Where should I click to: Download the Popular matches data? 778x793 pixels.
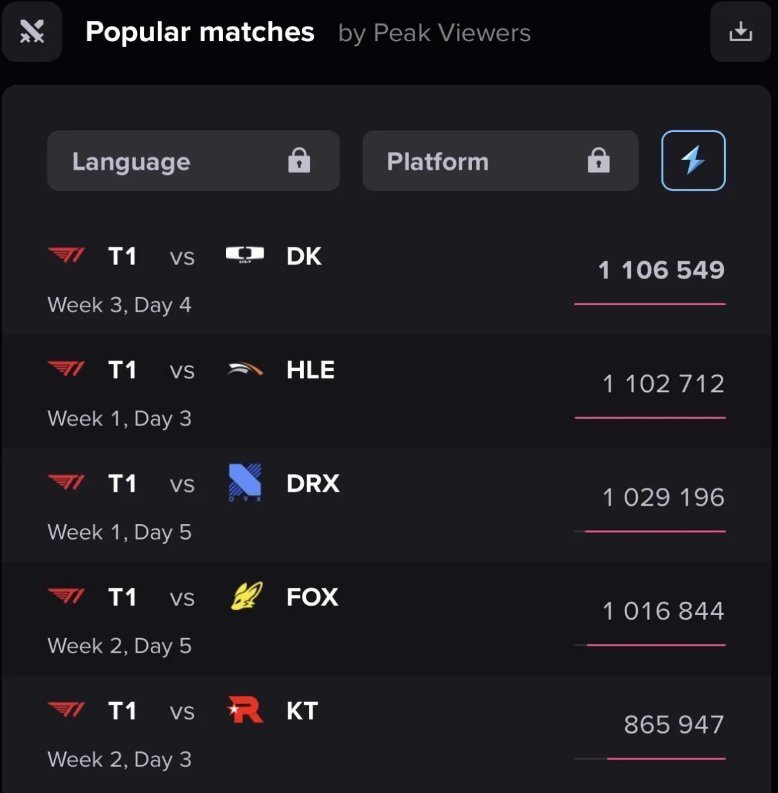[740, 32]
